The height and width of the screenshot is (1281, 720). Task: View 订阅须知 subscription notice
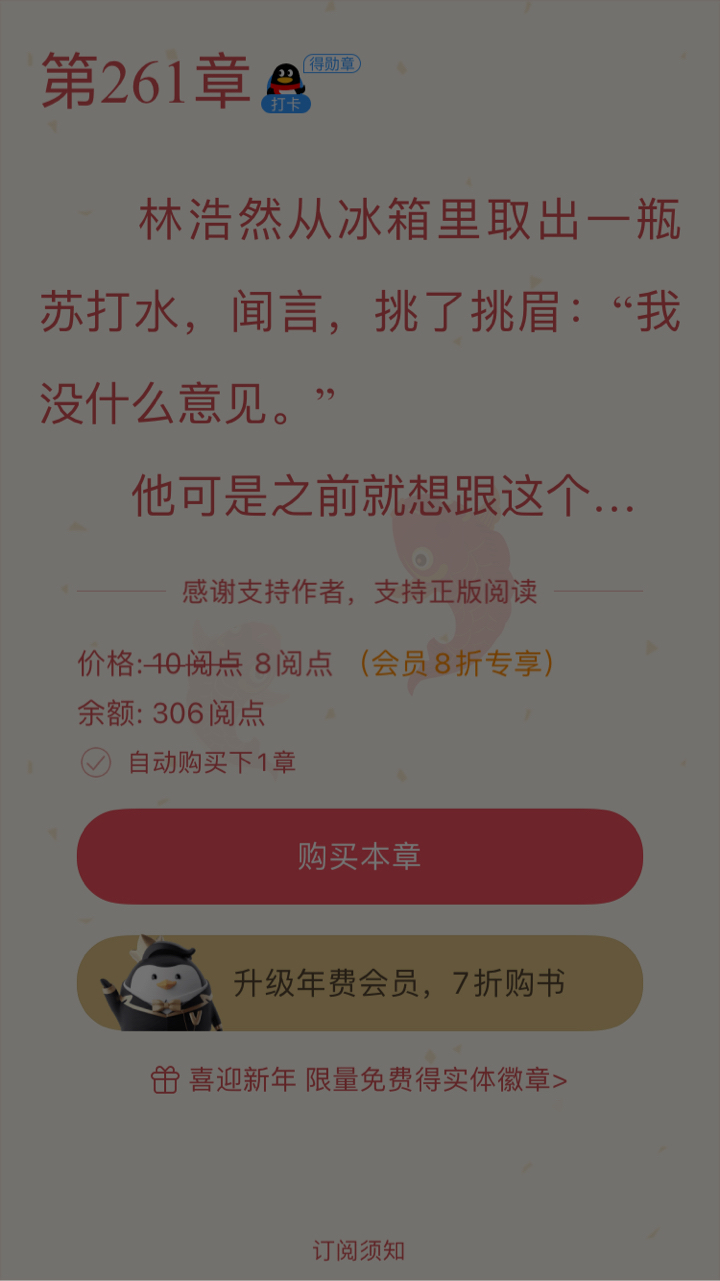(x=359, y=1250)
